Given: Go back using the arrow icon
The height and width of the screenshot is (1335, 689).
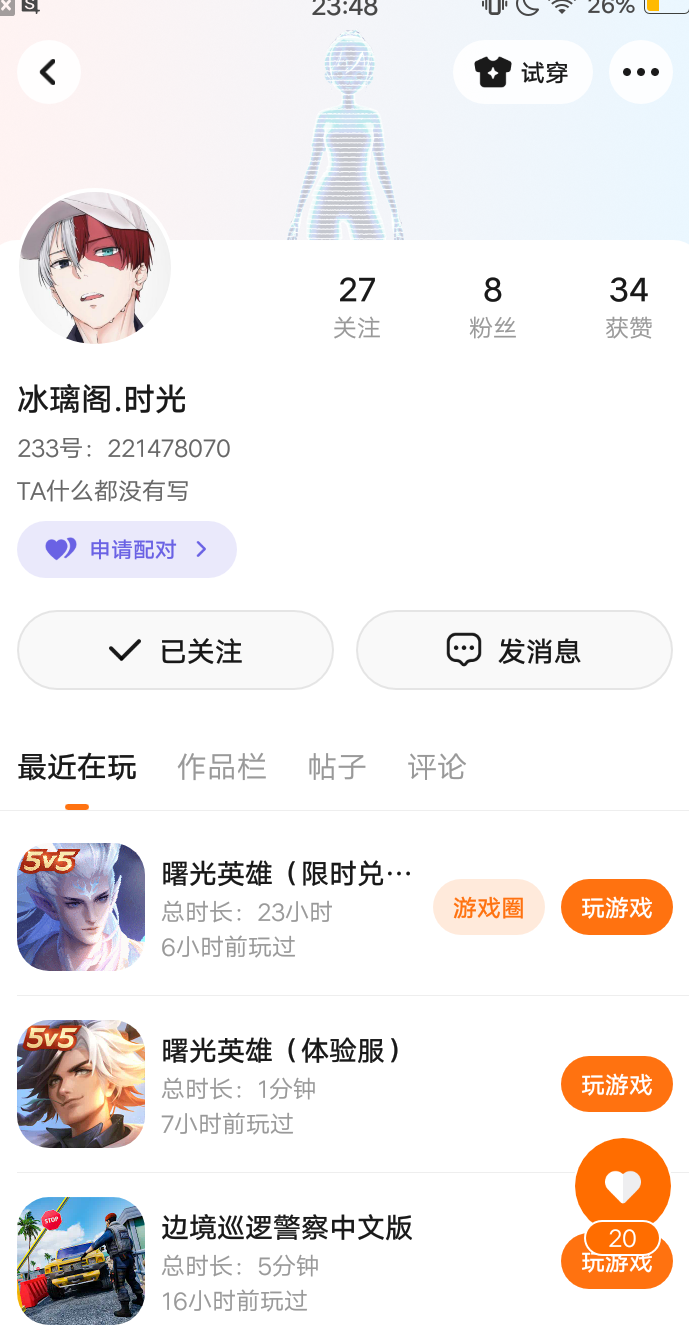Looking at the screenshot, I should (x=48, y=72).
